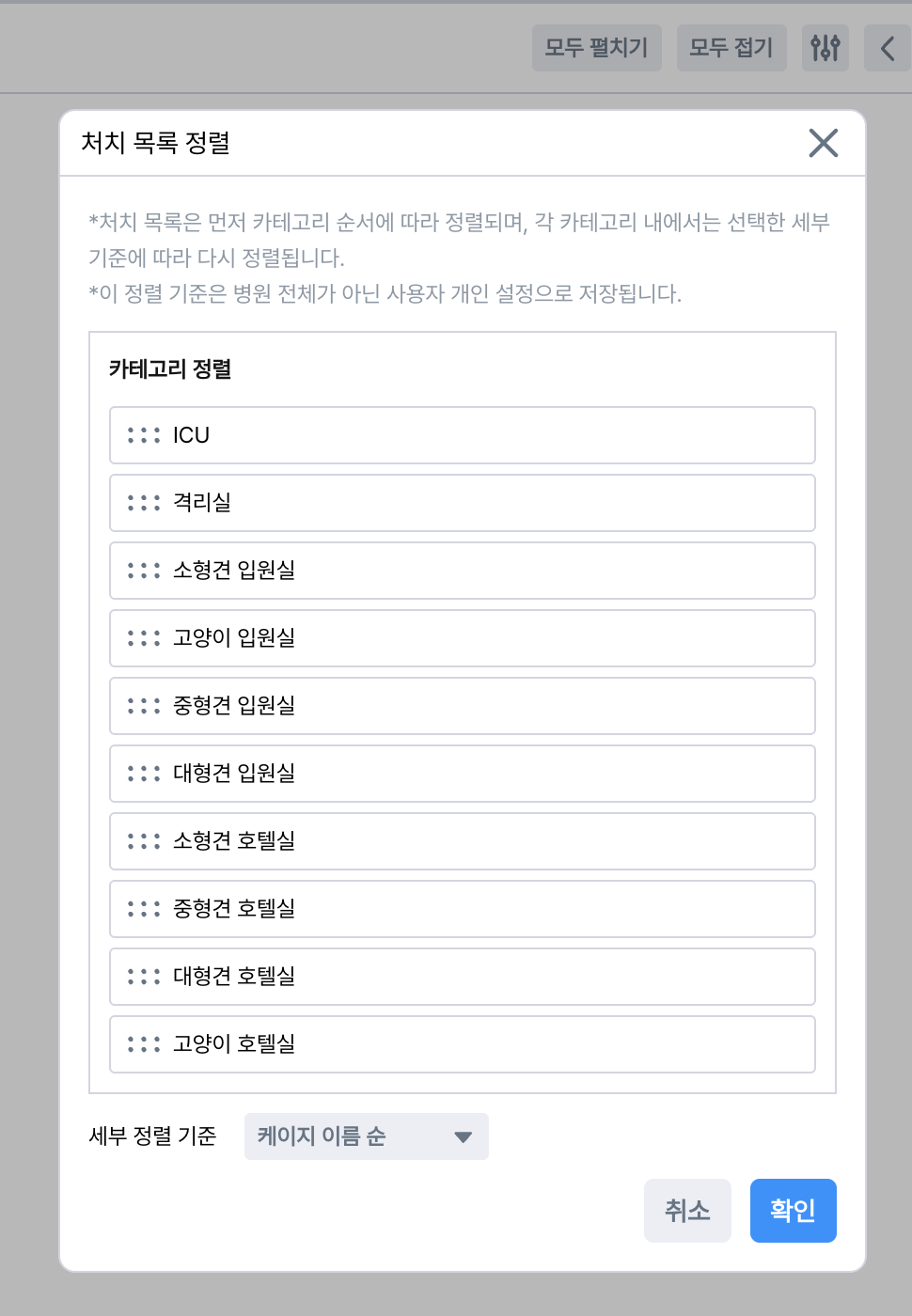Choose the 중형견 호텔실 category

click(462, 909)
